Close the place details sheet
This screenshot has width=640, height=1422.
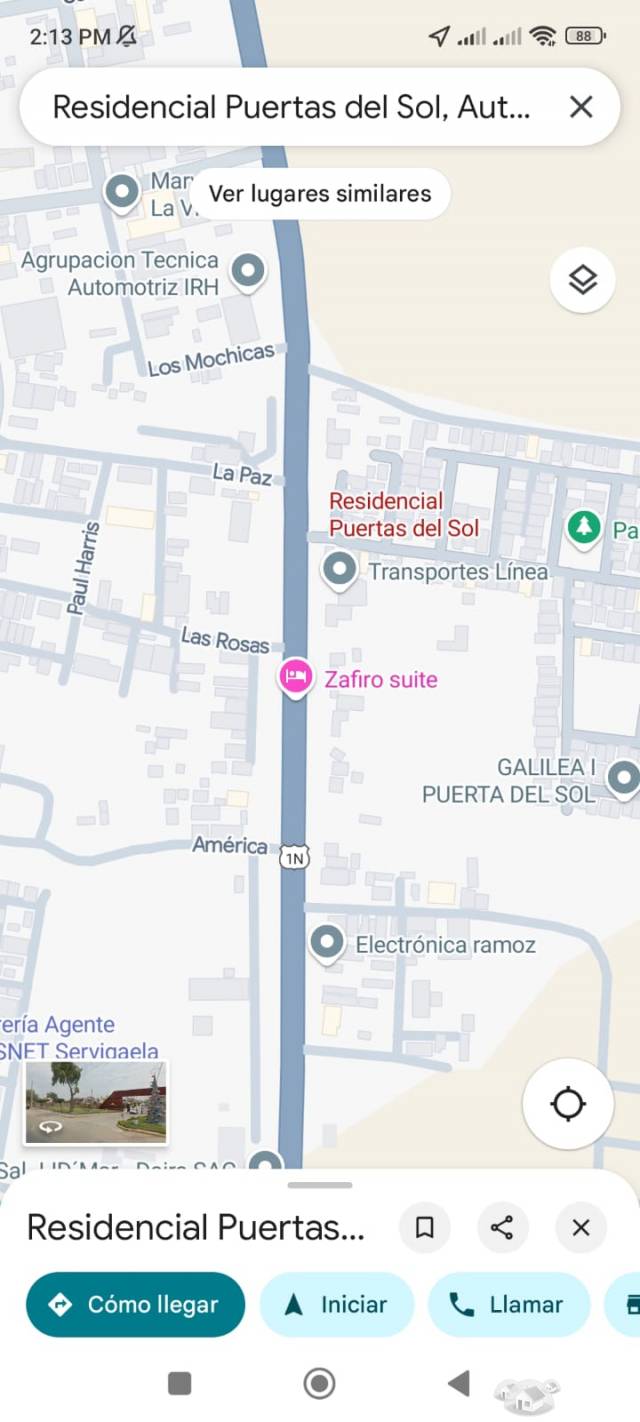click(x=581, y=1228)
